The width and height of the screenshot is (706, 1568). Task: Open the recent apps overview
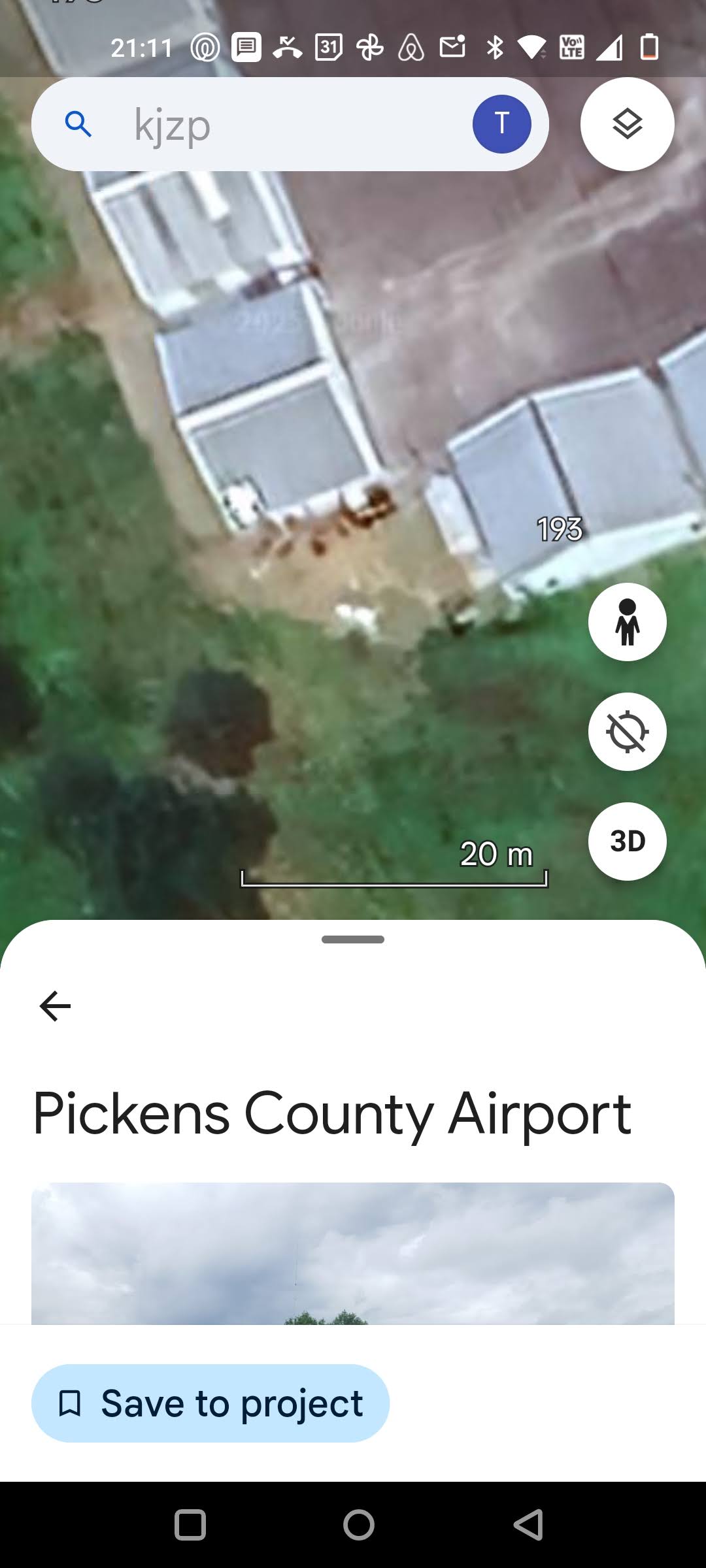click(190, 1525)
